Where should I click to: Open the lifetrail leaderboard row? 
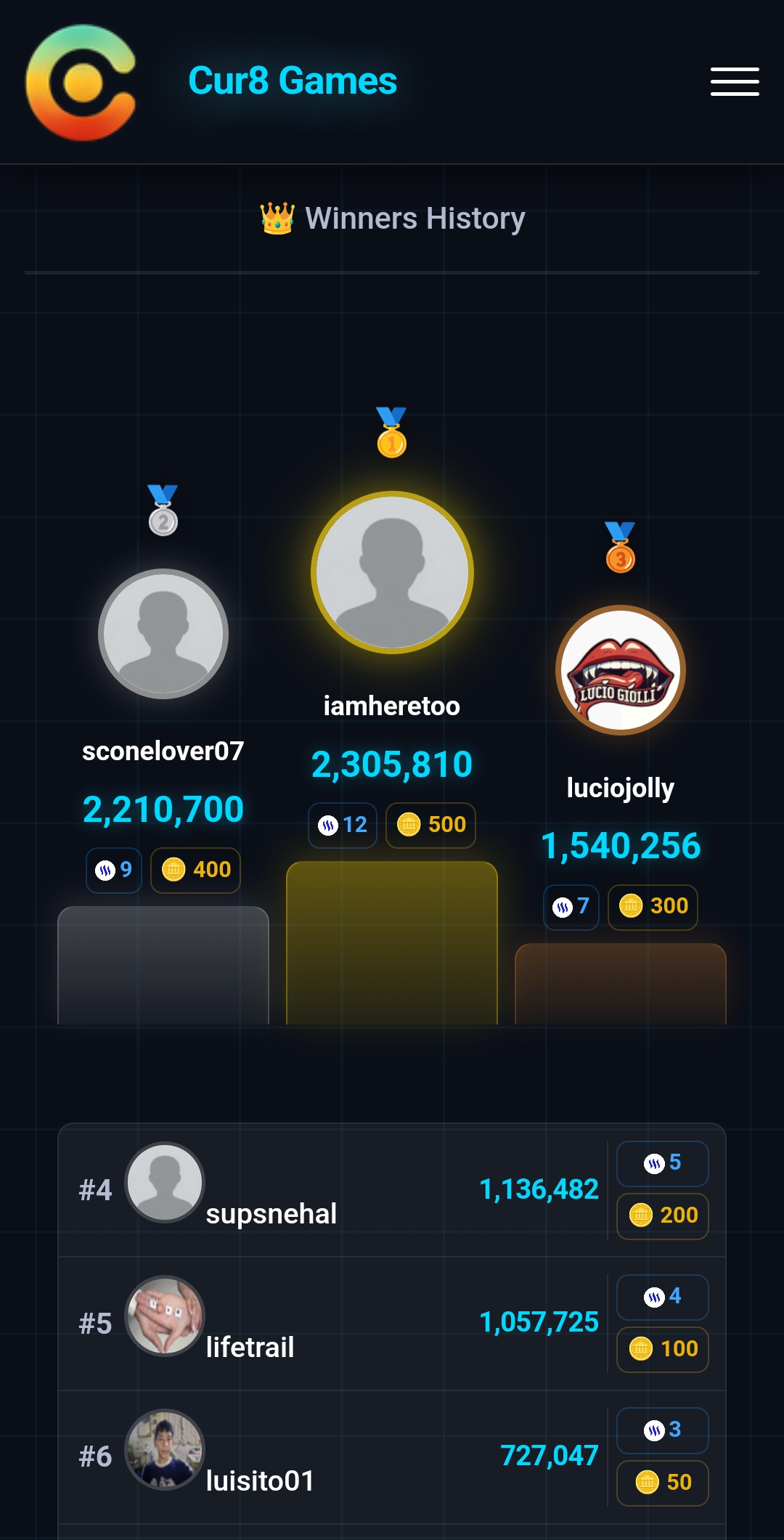click(392, 1324)
